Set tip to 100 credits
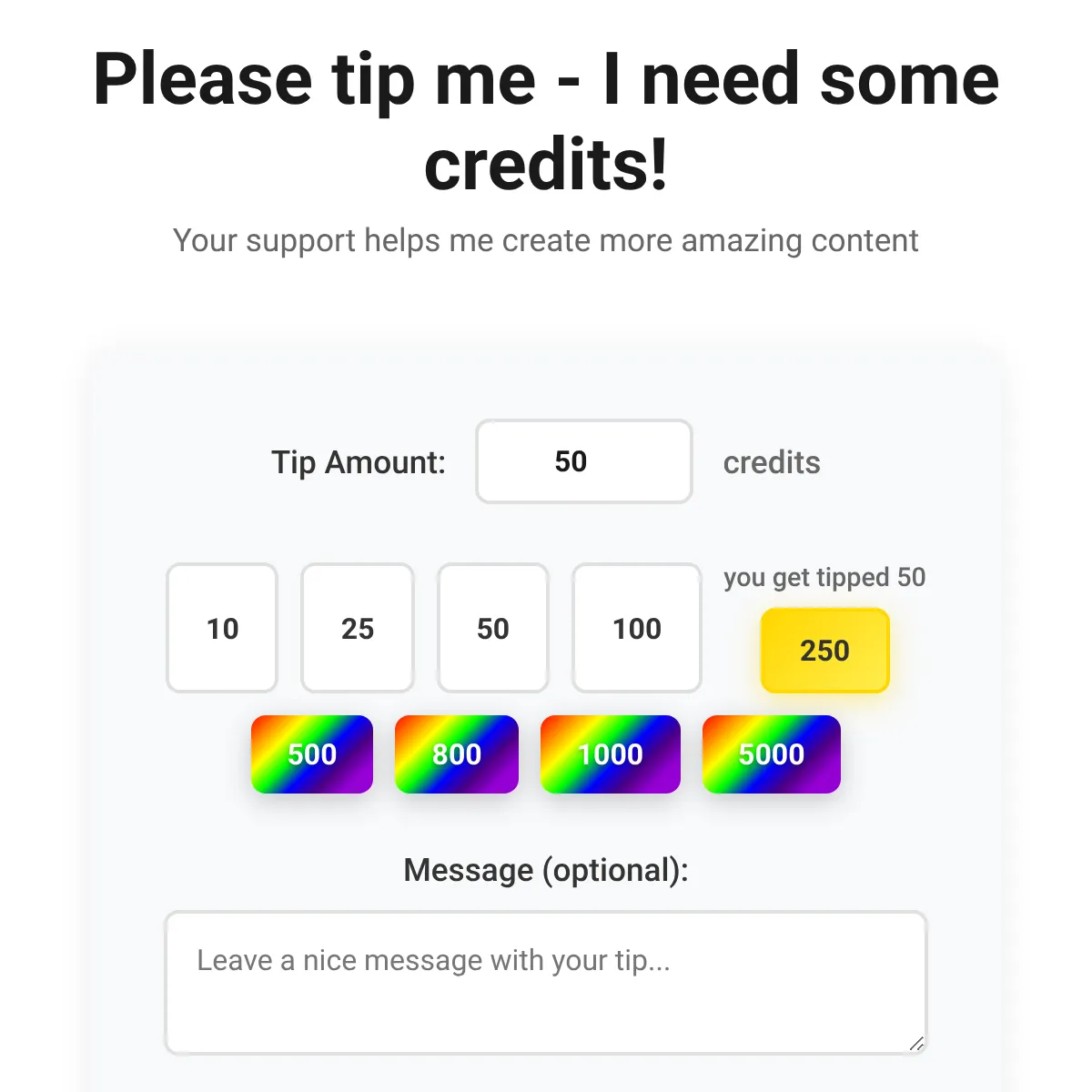1092x1092 pixels. click(x=637, y=628)
